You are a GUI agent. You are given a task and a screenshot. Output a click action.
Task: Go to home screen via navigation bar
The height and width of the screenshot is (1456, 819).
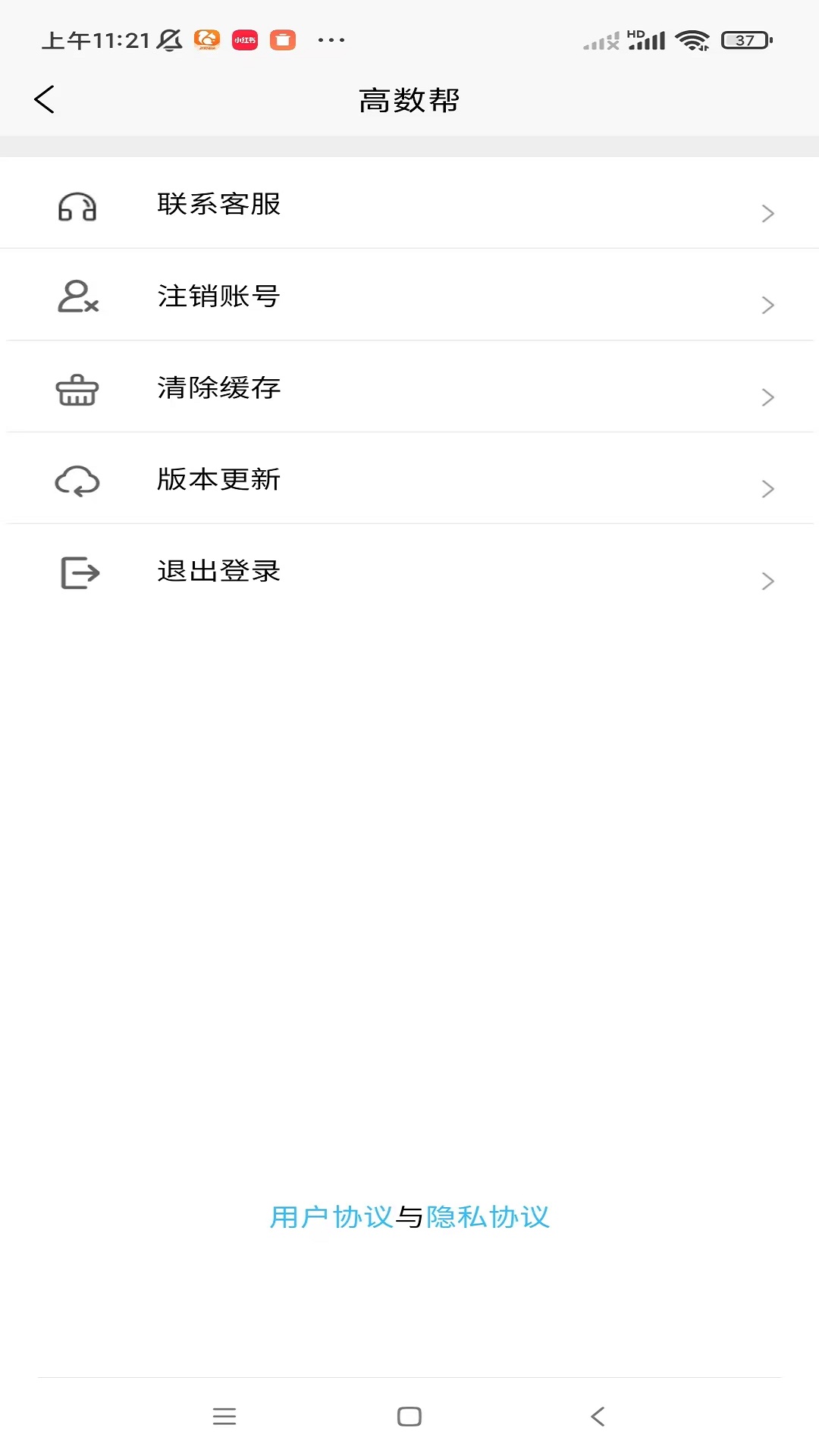click(409, 1416)
